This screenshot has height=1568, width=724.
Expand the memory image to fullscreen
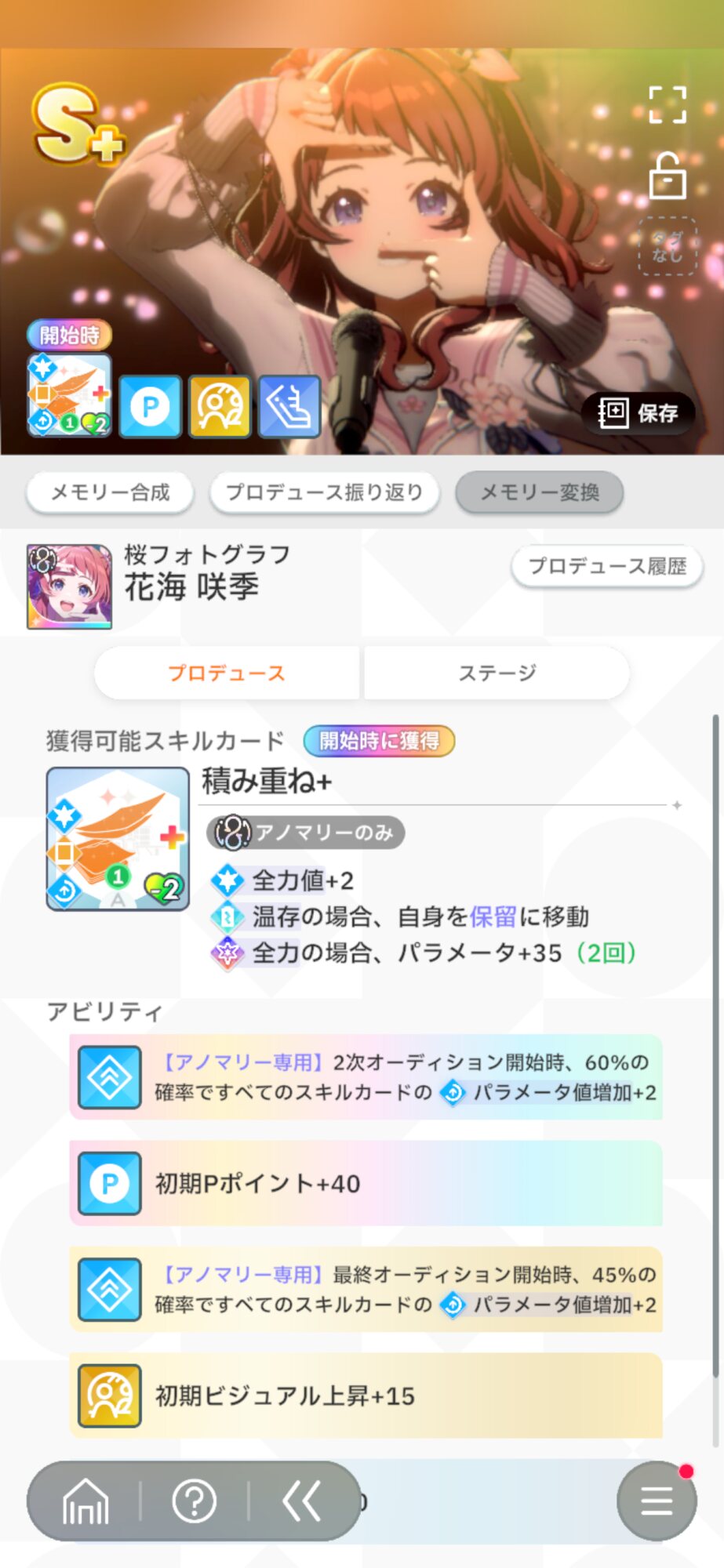[x=668, y=105]
